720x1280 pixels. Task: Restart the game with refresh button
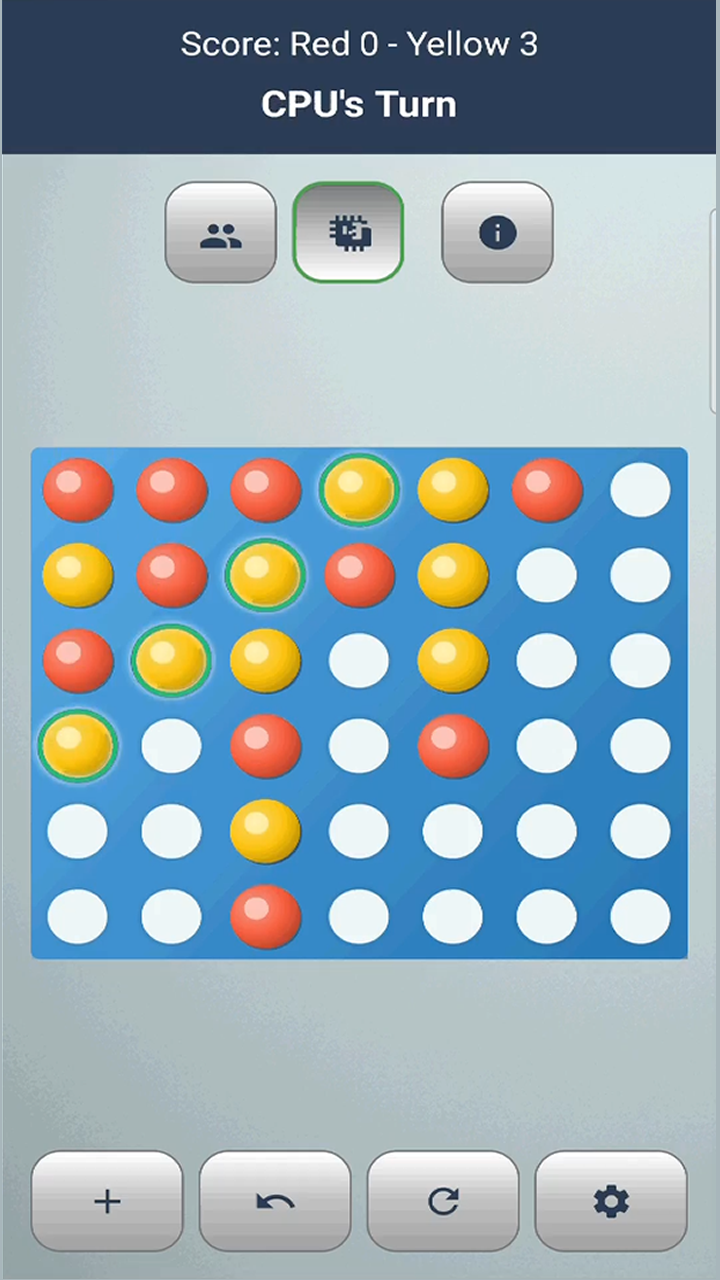[443, 1201]
